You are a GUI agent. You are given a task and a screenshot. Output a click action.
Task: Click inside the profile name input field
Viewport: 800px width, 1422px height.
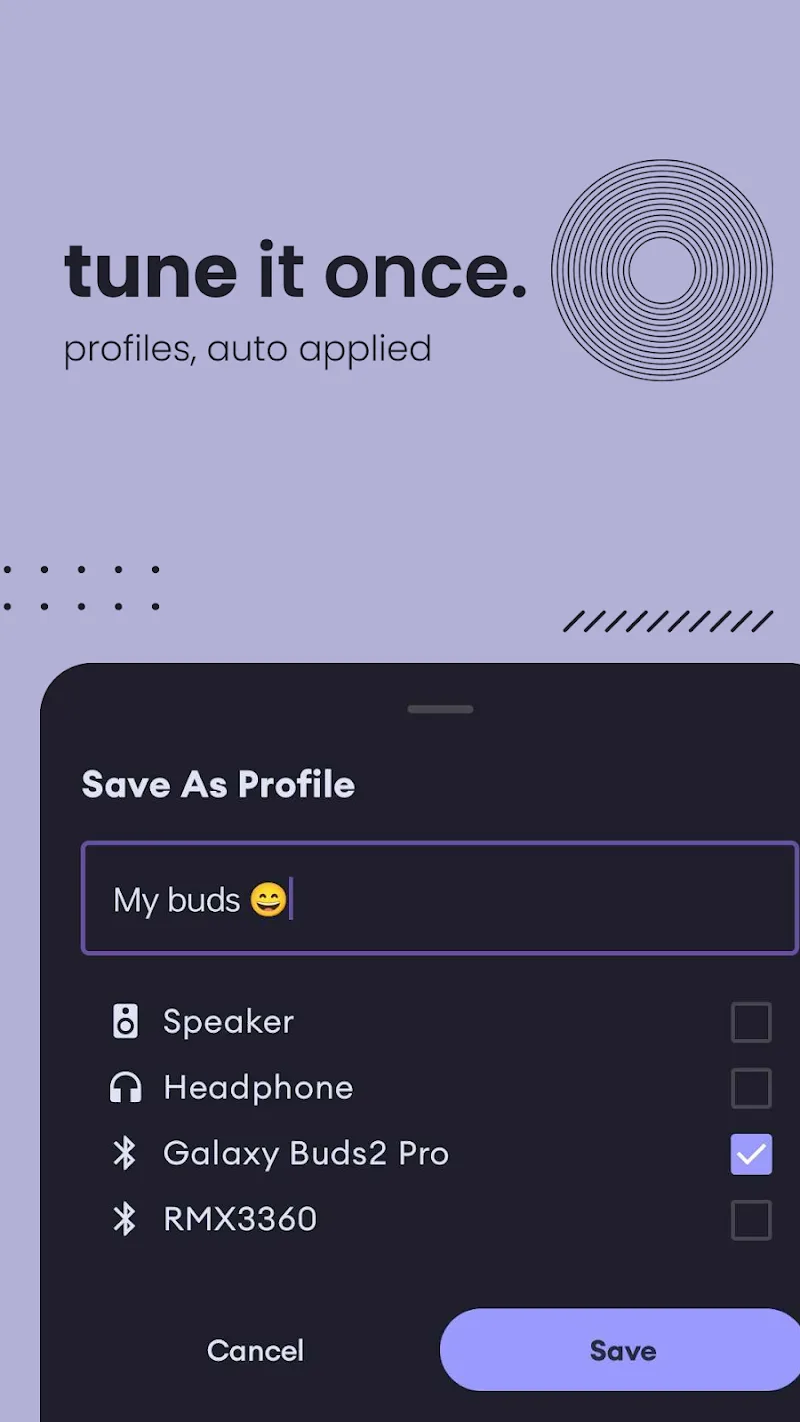[x=440, y=899]
